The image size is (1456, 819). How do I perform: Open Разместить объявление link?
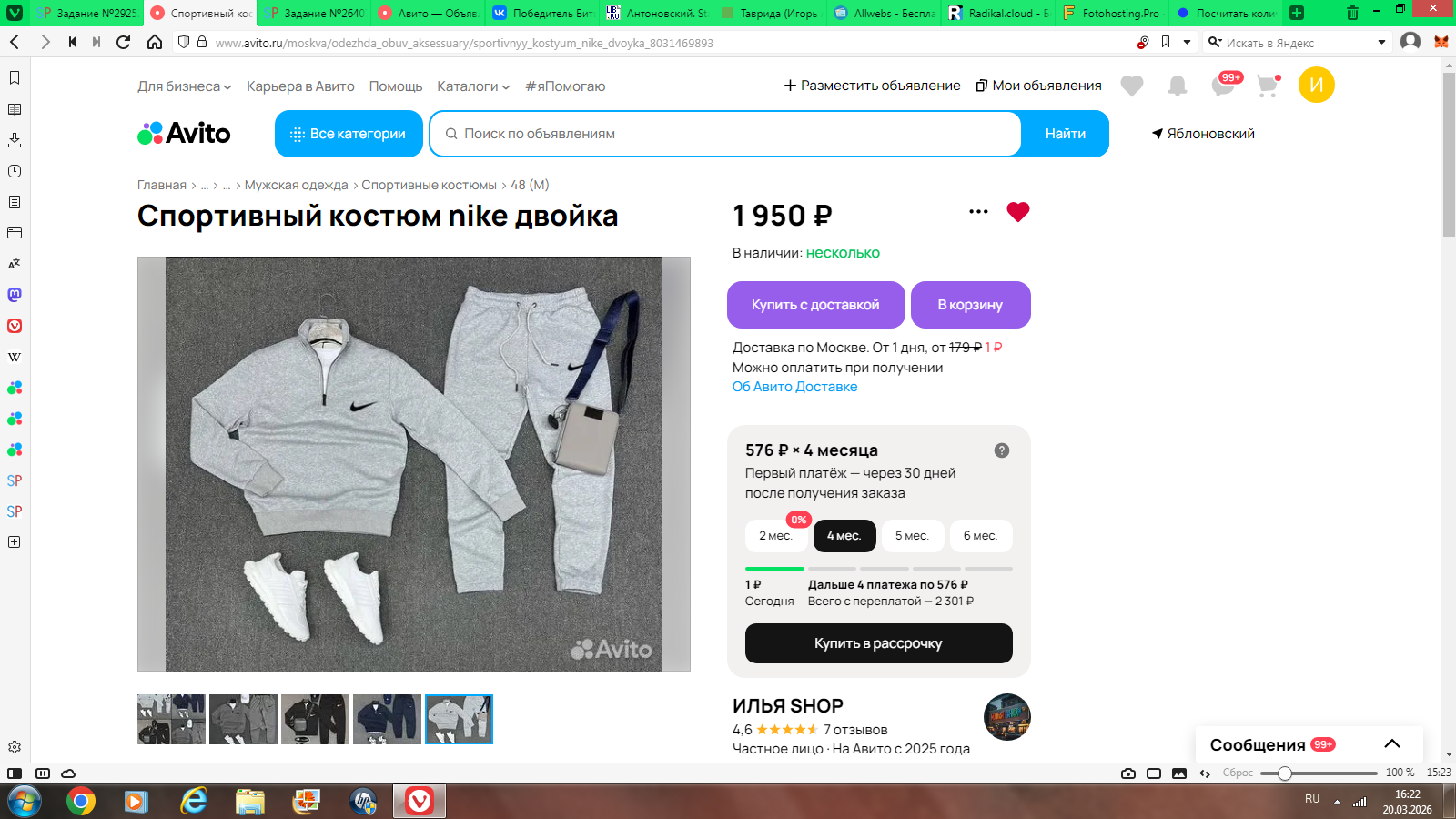coord(872,86)
